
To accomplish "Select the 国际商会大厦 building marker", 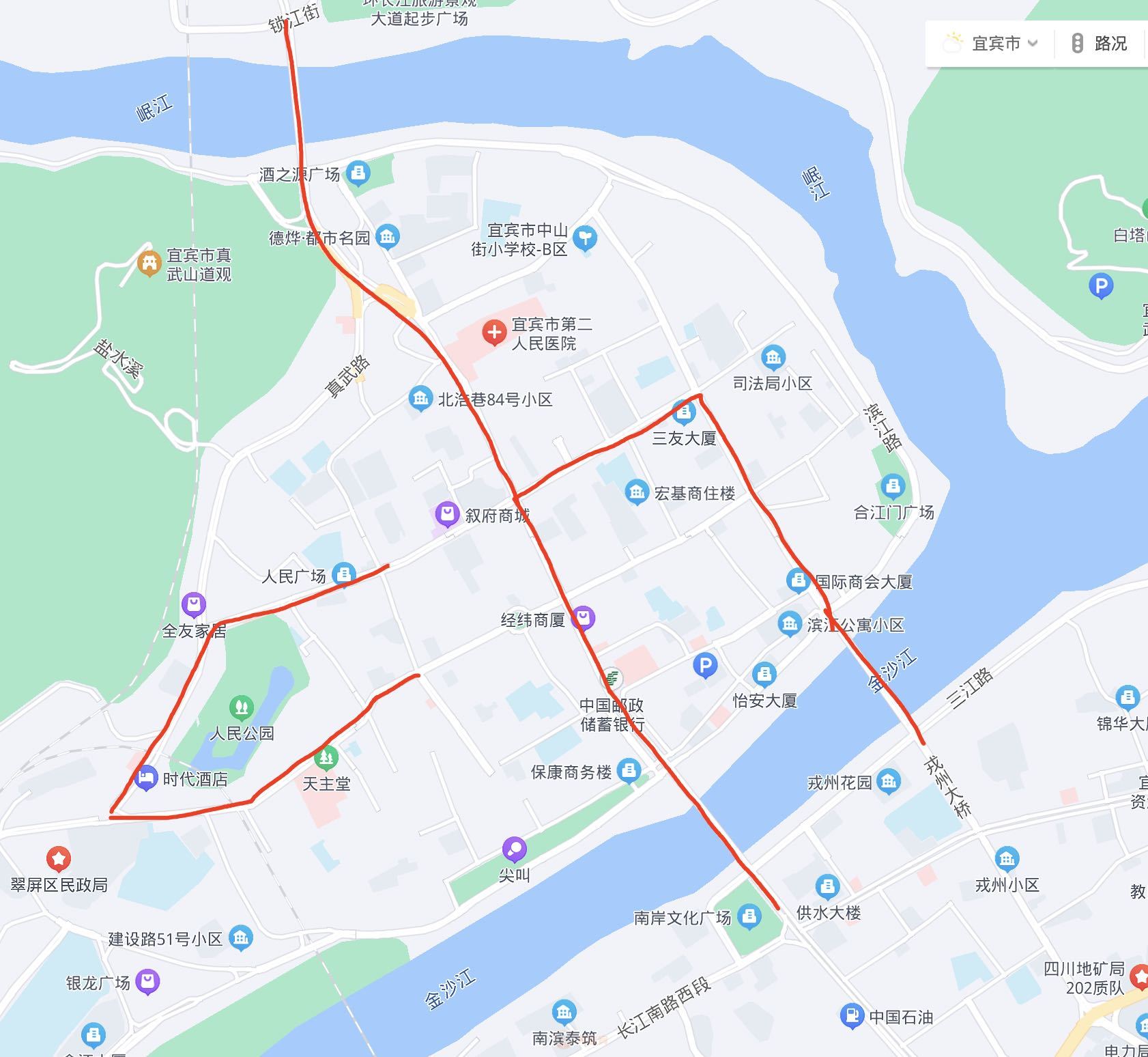I will 797,581.
